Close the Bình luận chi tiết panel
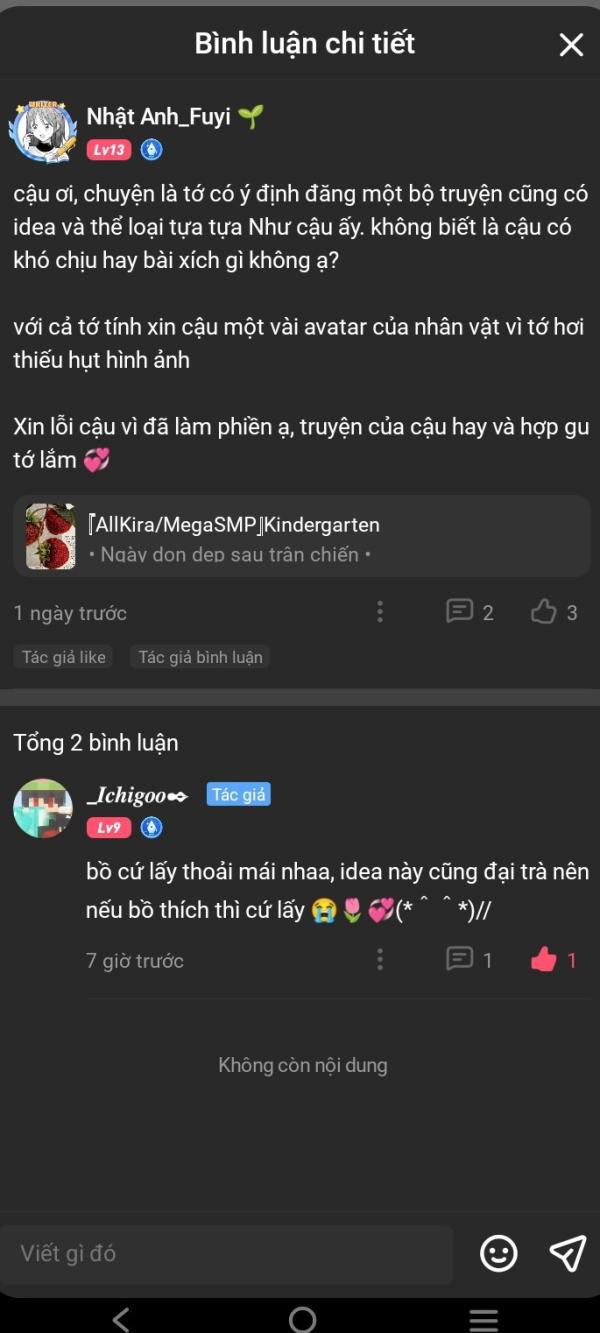The image size is (600, 1333). 571,45
